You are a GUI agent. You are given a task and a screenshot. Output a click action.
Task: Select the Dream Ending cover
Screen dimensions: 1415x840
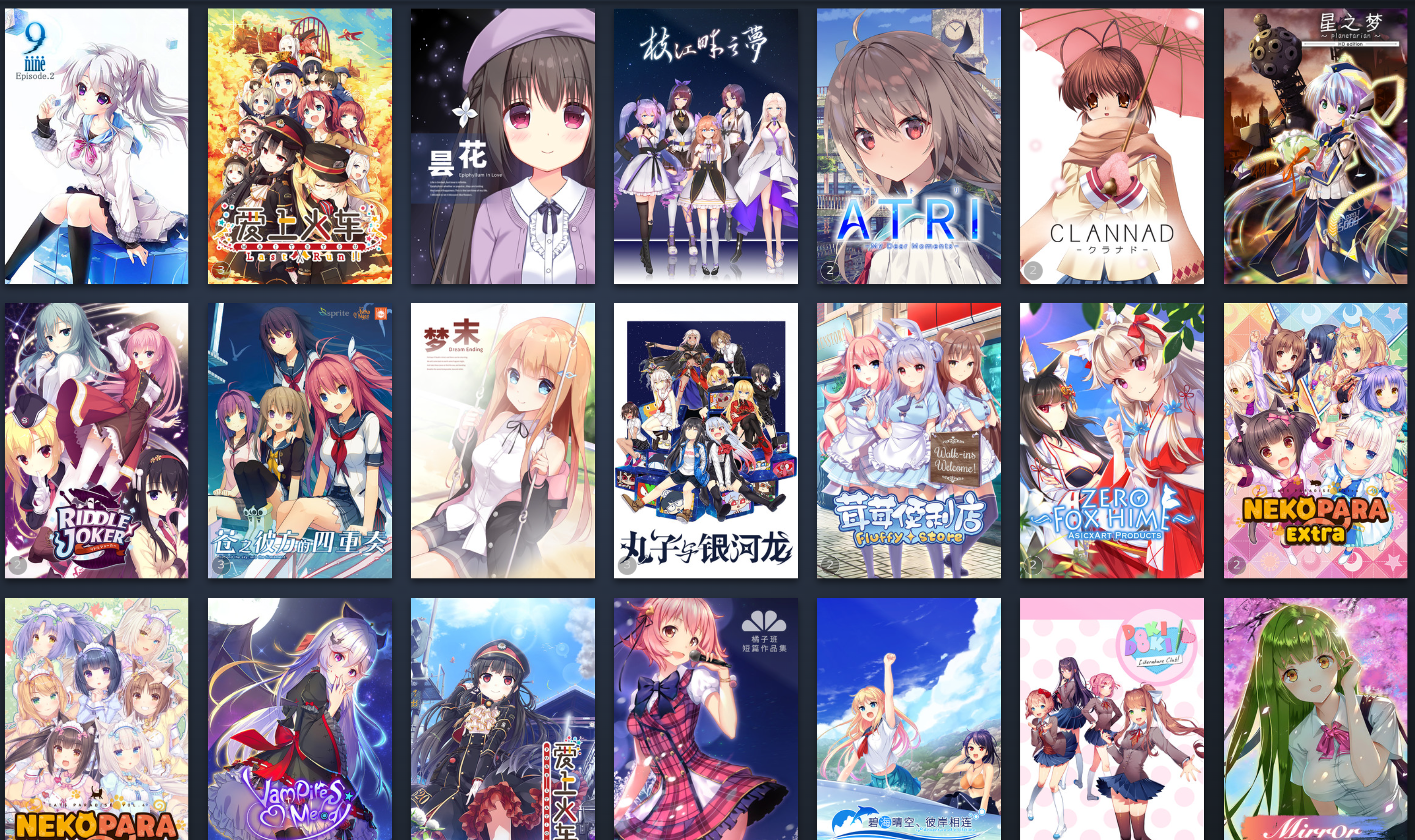(503, 441)
